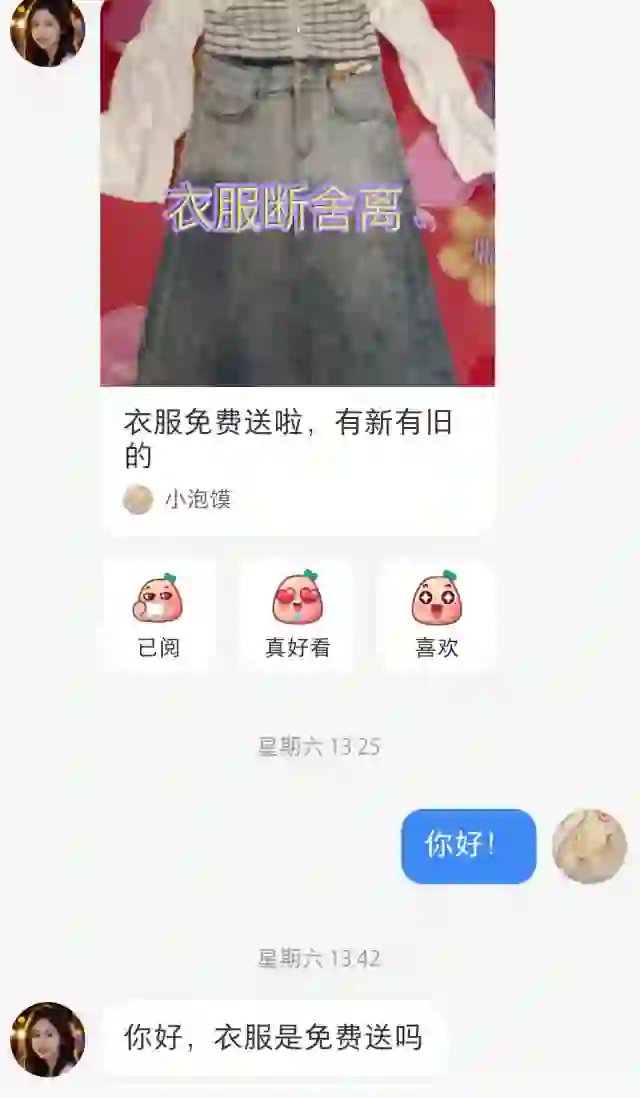
Task: Send the 真好看 quick reaction
Action: tap(297, 615)
